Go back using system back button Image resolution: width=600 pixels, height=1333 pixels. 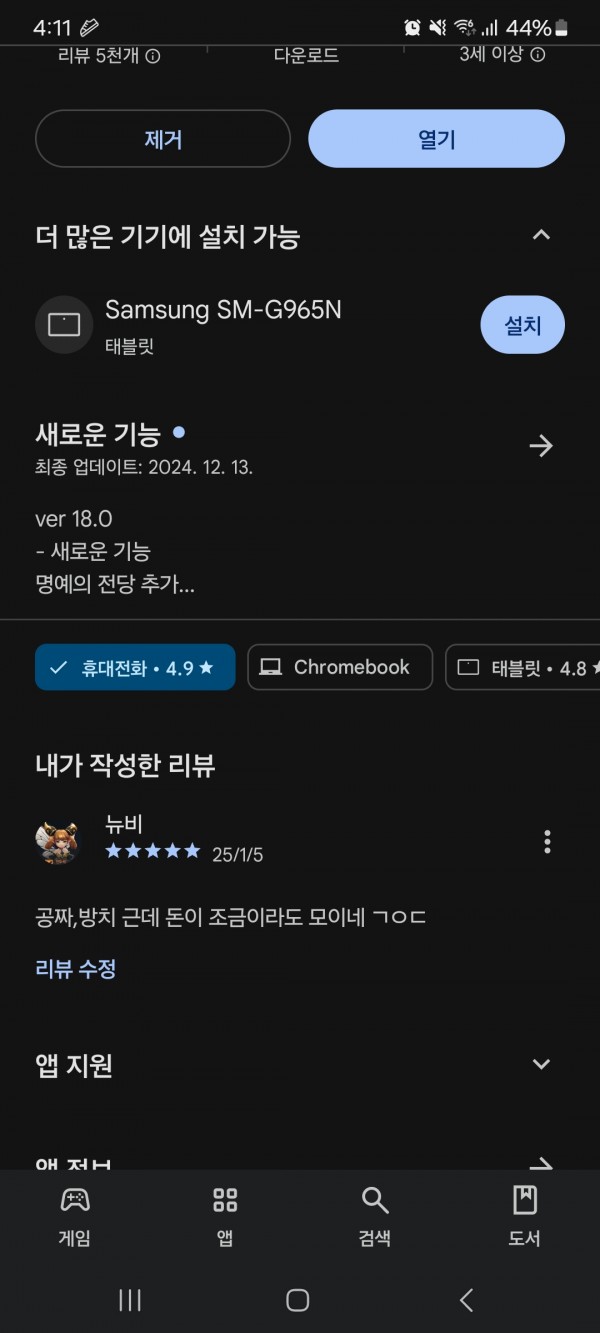coord(466,1300)
